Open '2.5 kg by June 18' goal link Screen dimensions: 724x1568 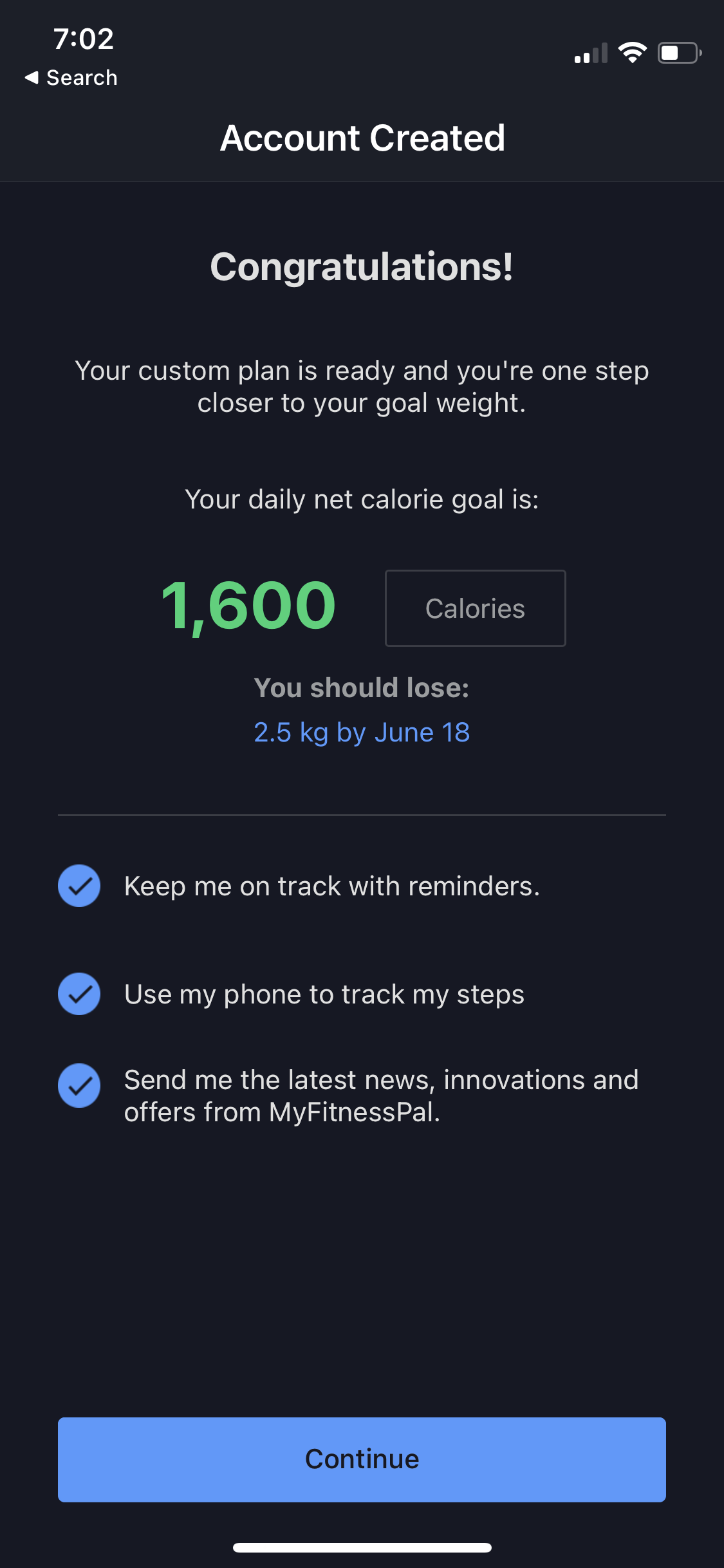coord(360,732)
